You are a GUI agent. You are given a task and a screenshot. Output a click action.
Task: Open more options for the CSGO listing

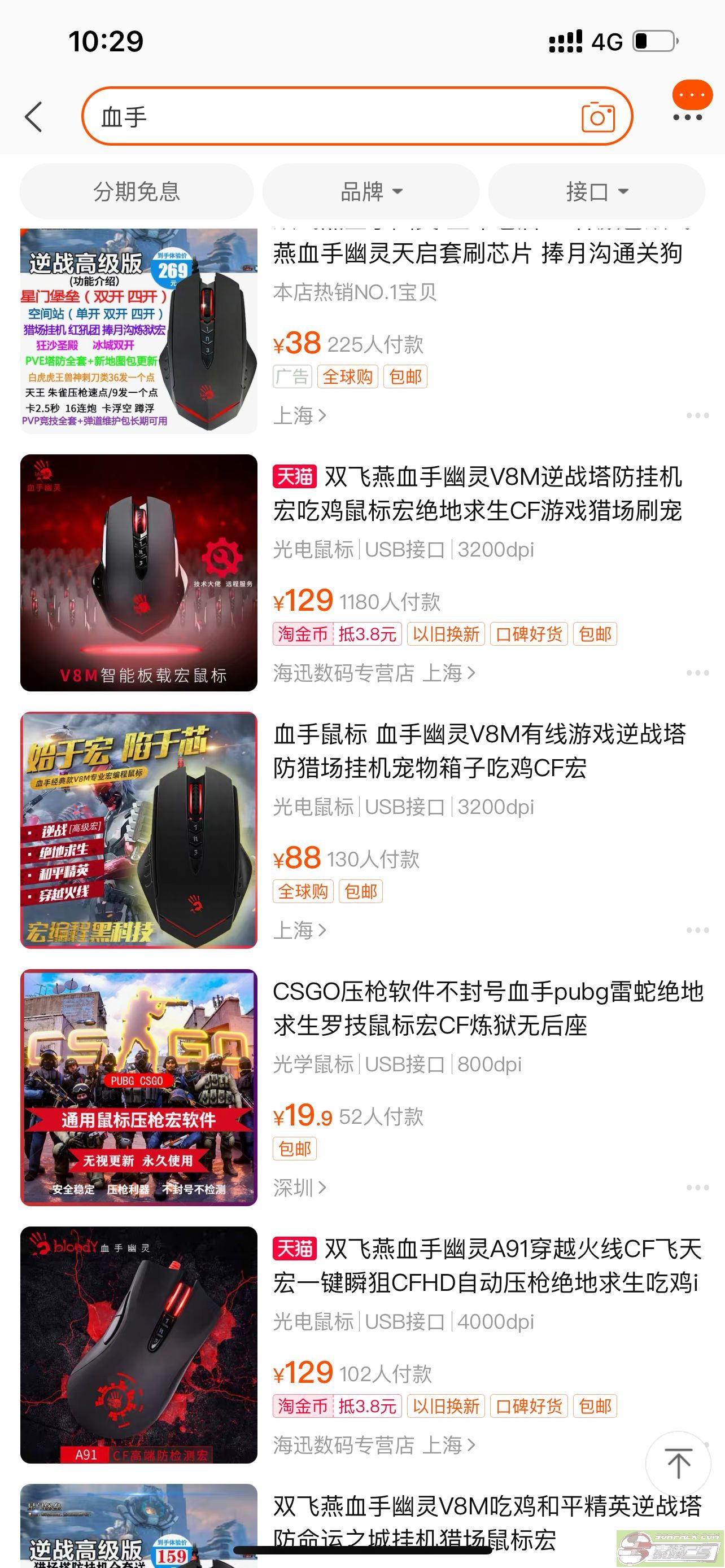tap(697, 1188)
